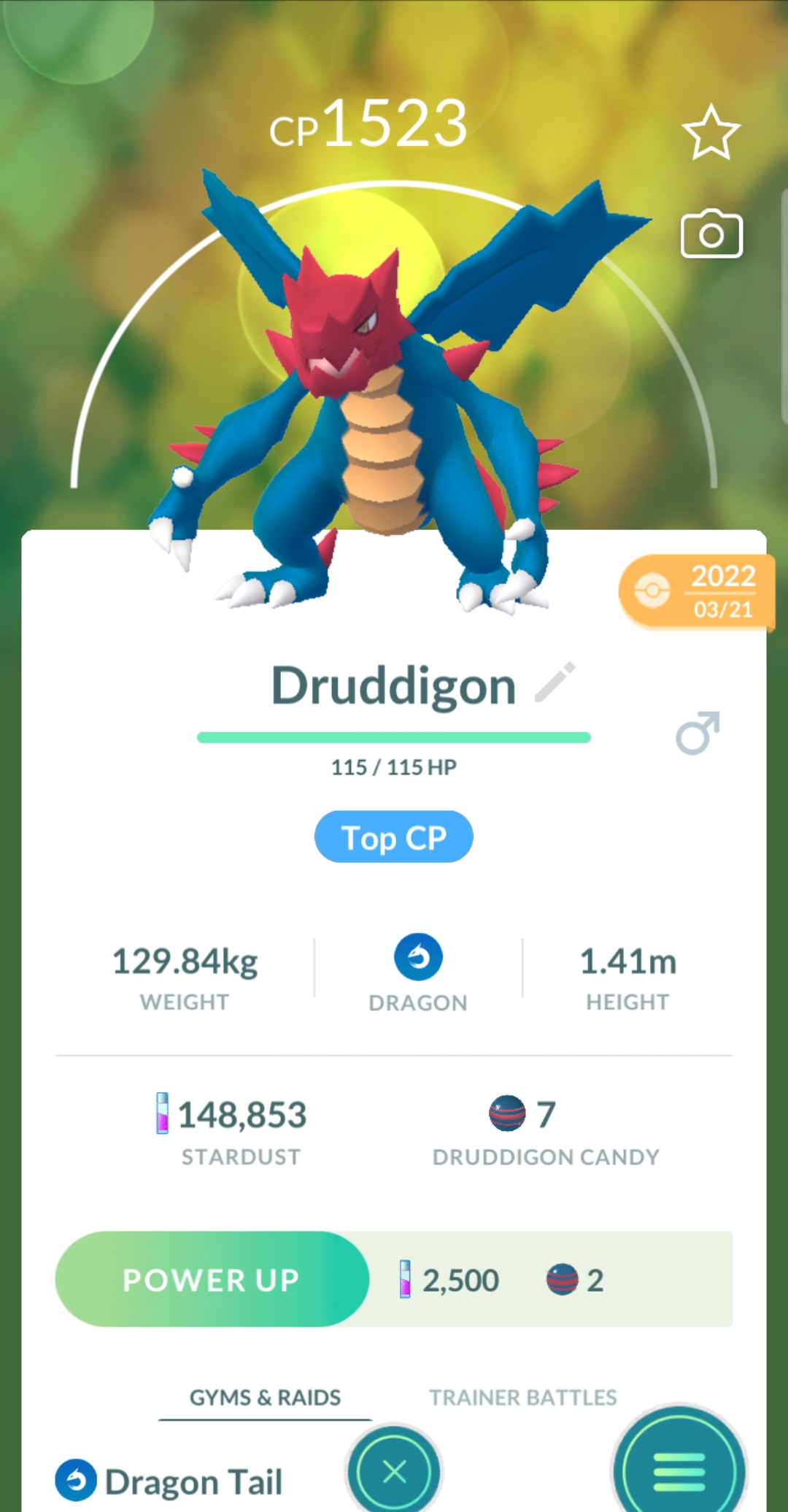This screenshot has height=1512, width=788.
Task: Mark Druddigon as favorite with the star
Action: point(711,132)
